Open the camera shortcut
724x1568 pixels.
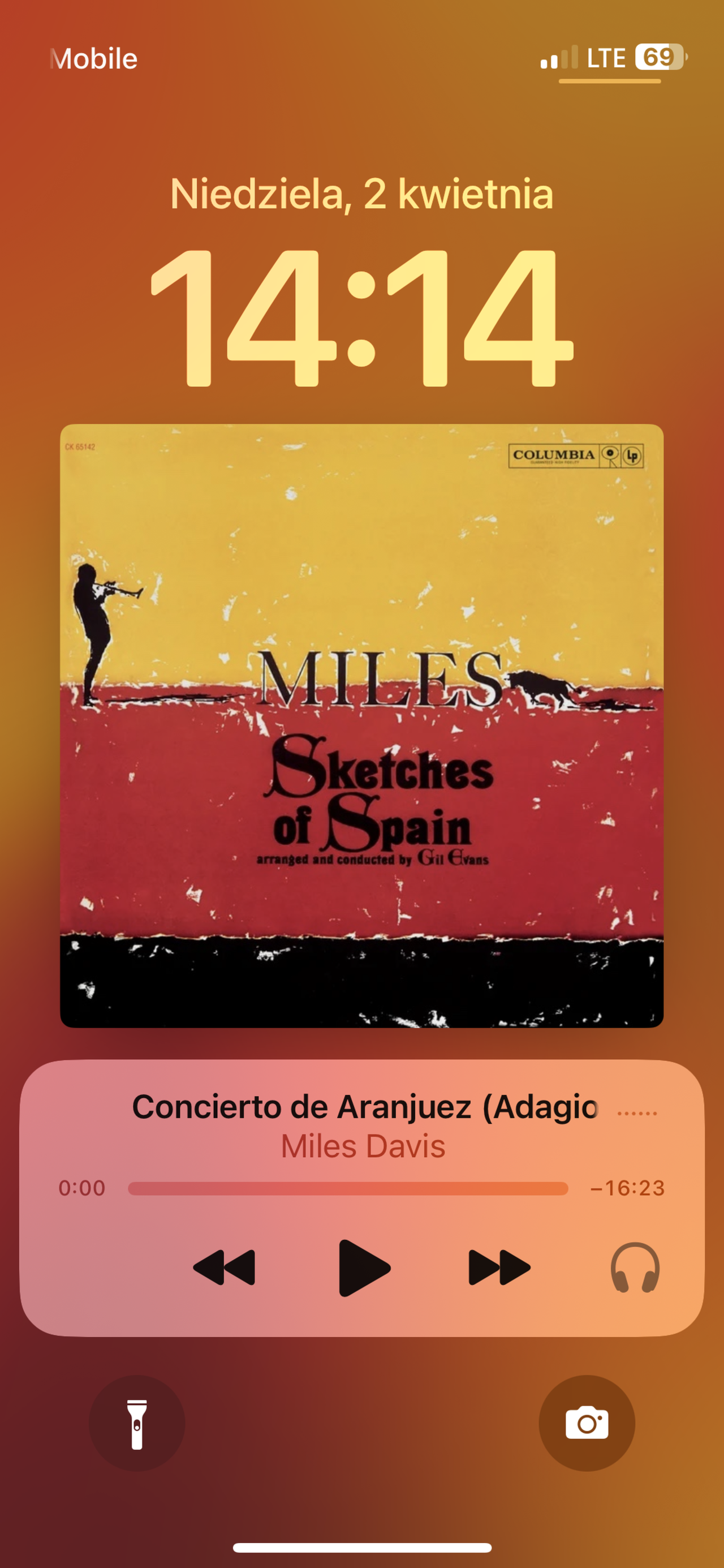pyautogui.click(x=587, y=1424)
